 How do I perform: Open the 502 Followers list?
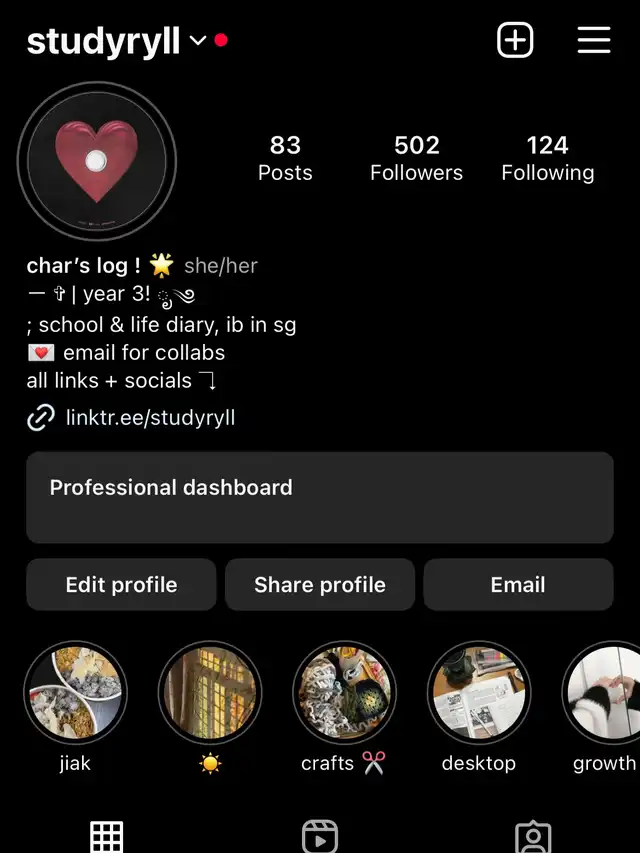coord(416,159)
